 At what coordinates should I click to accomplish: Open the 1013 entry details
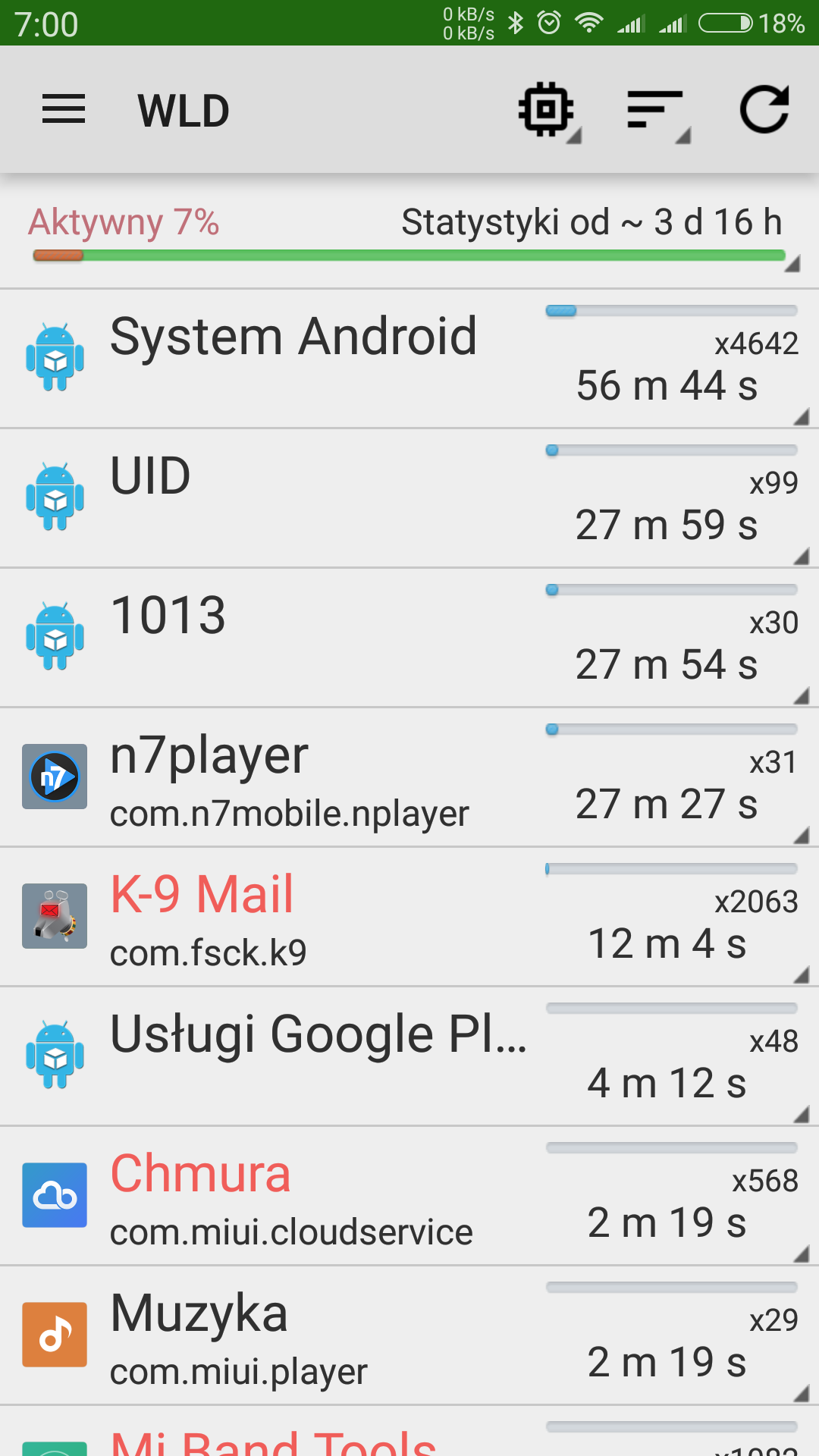point(409,637)
